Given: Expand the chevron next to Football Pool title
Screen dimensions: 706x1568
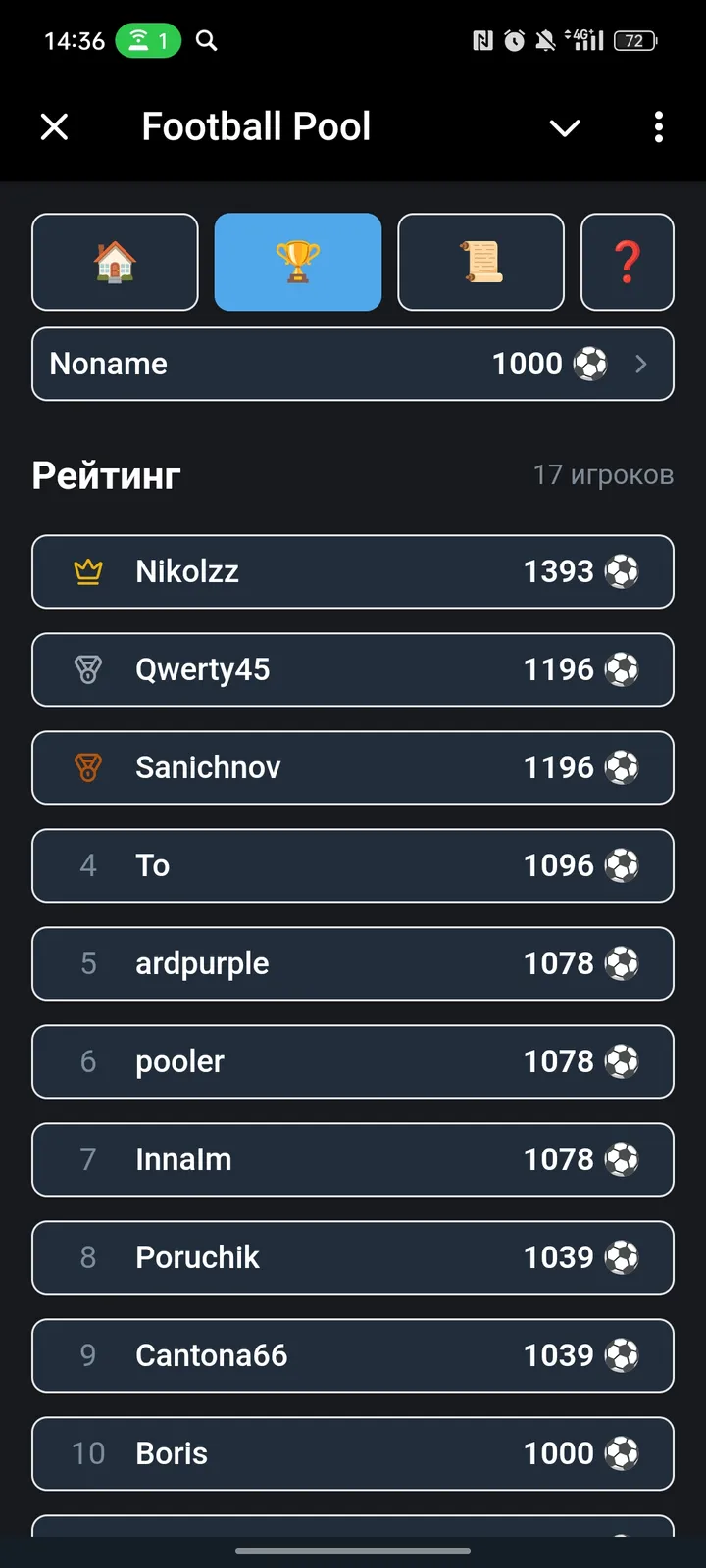Looking at the screenshot, I should [565, 127].
